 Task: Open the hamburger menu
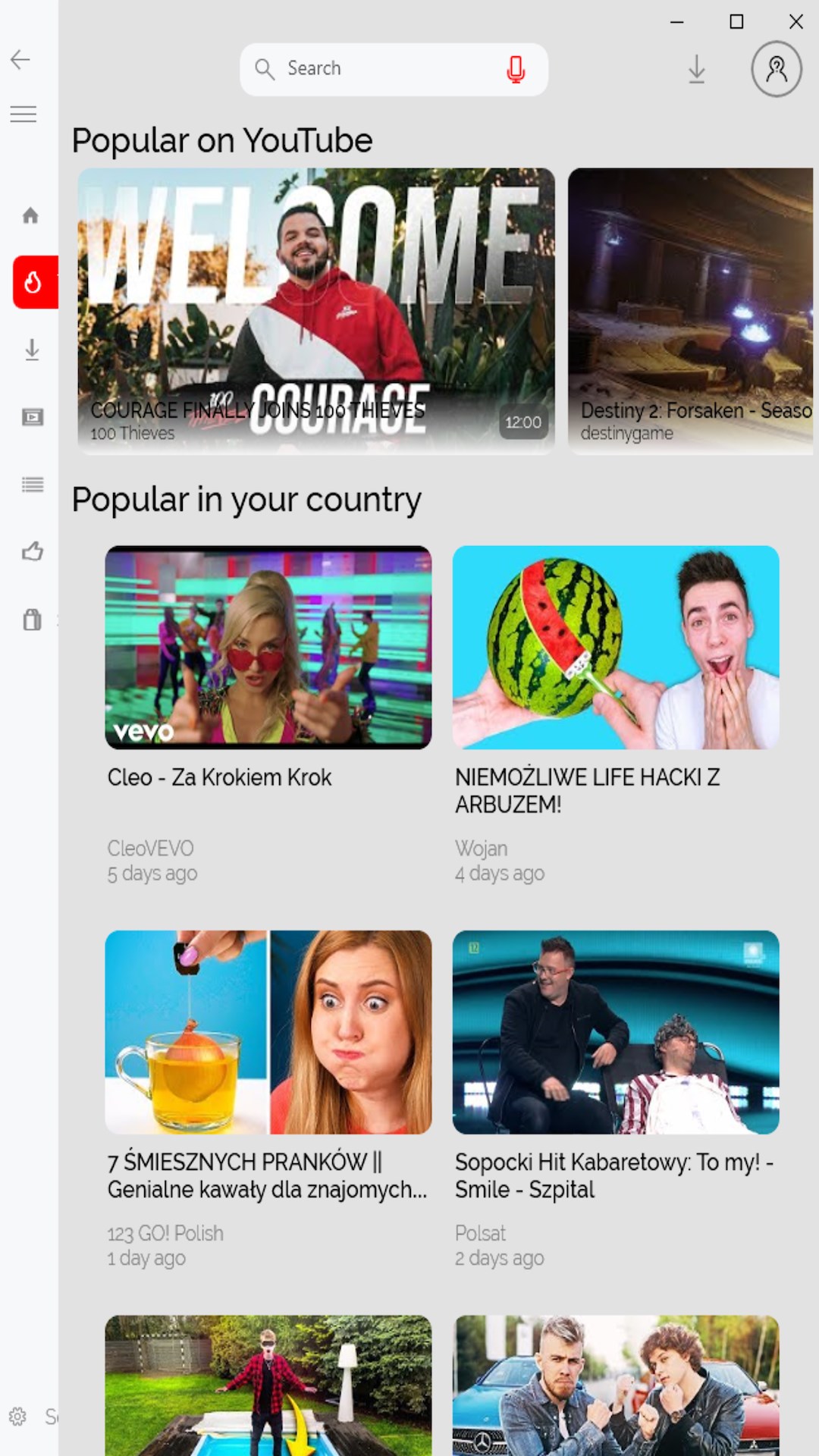pos(23,115)
